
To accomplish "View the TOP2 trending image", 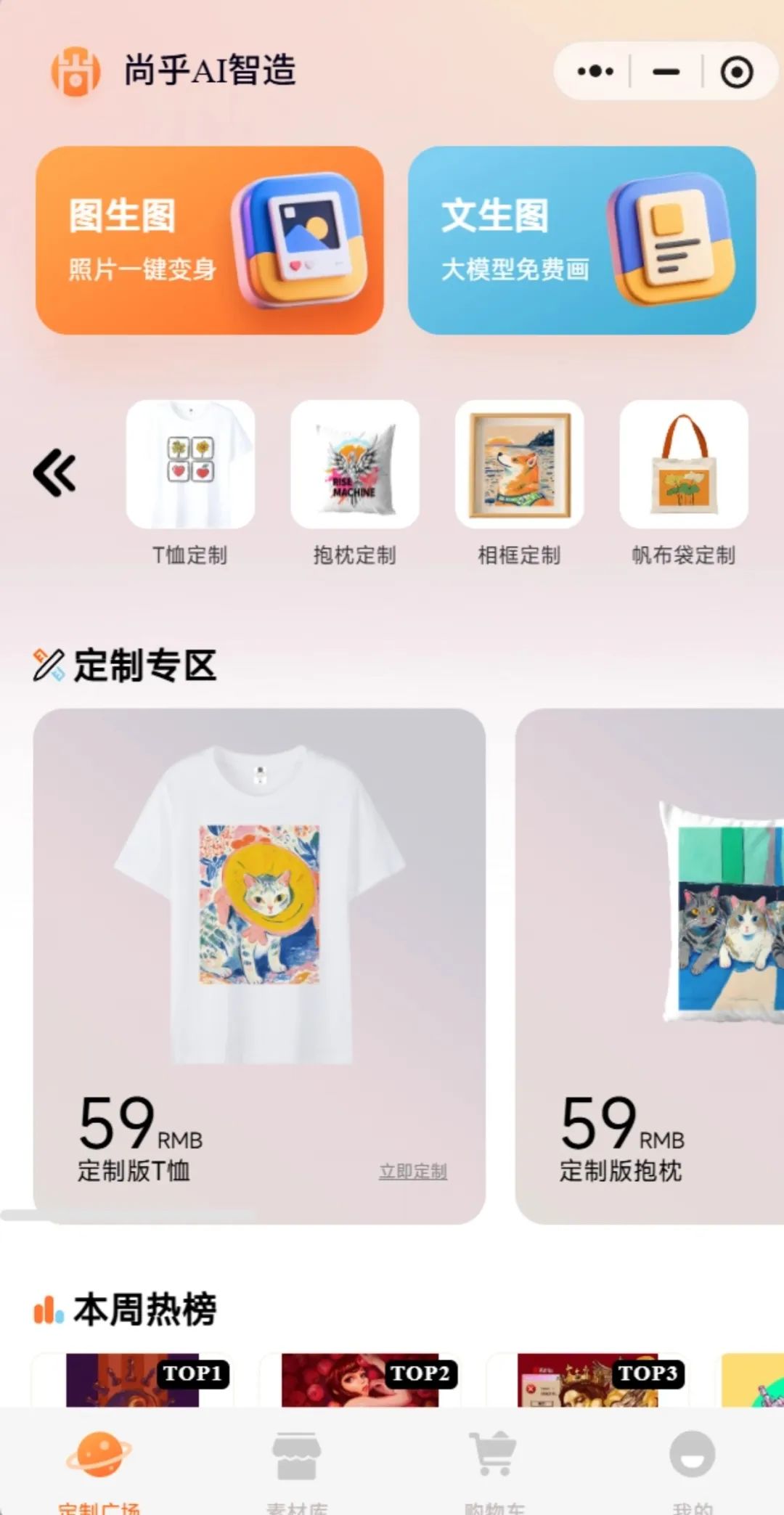I will [x=360, y=1379].
